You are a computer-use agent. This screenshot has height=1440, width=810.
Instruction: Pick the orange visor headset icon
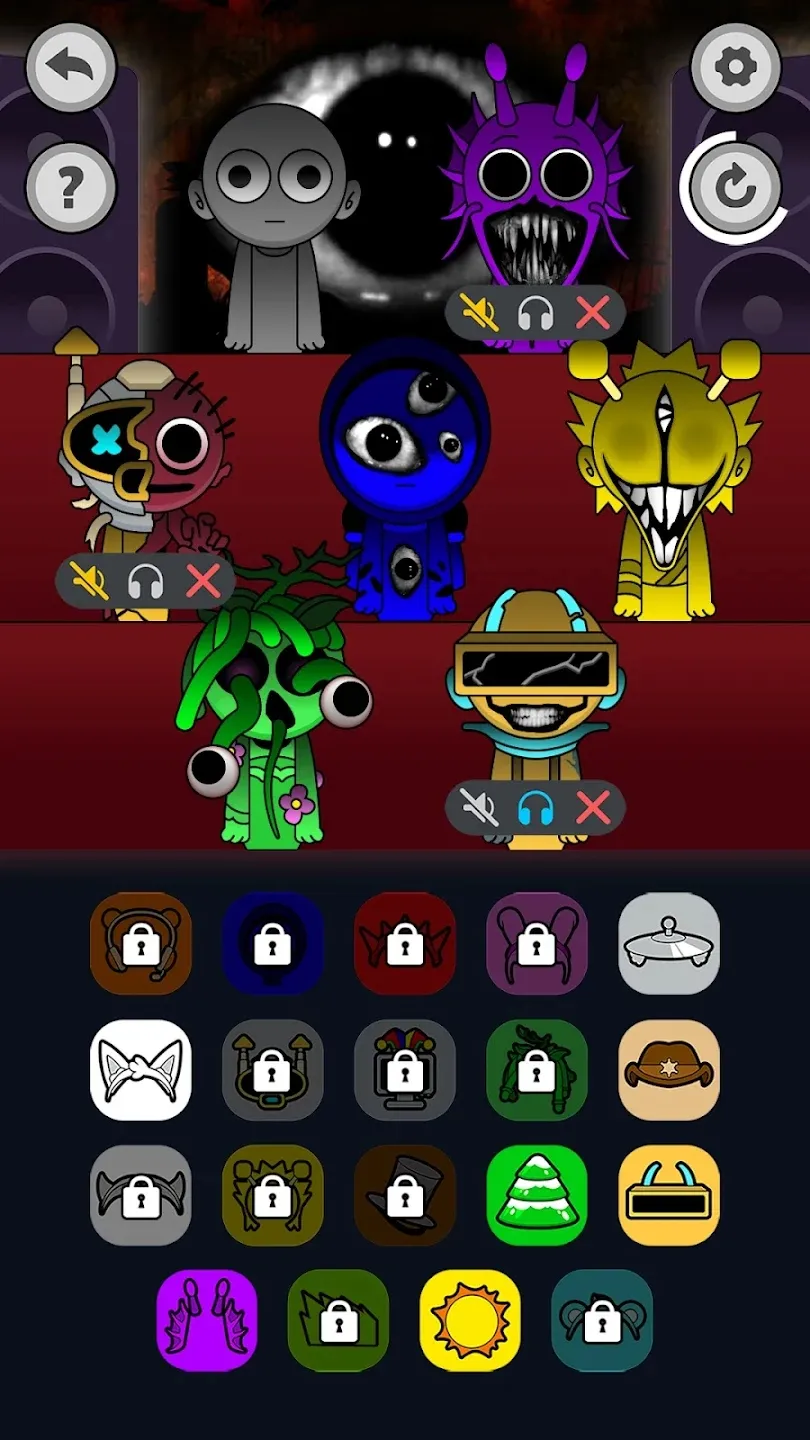[x=669, y=1195]
